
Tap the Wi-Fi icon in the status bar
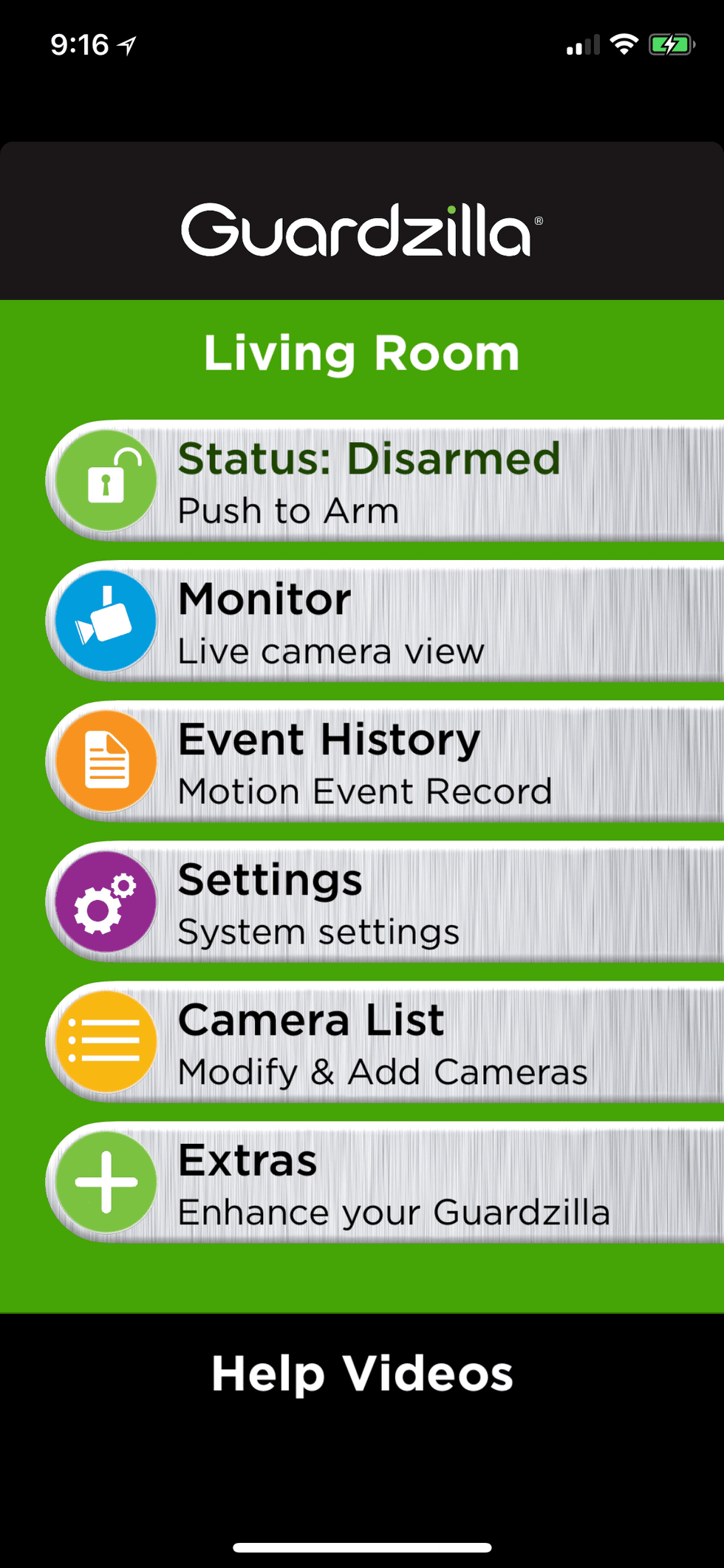[623, 43]
